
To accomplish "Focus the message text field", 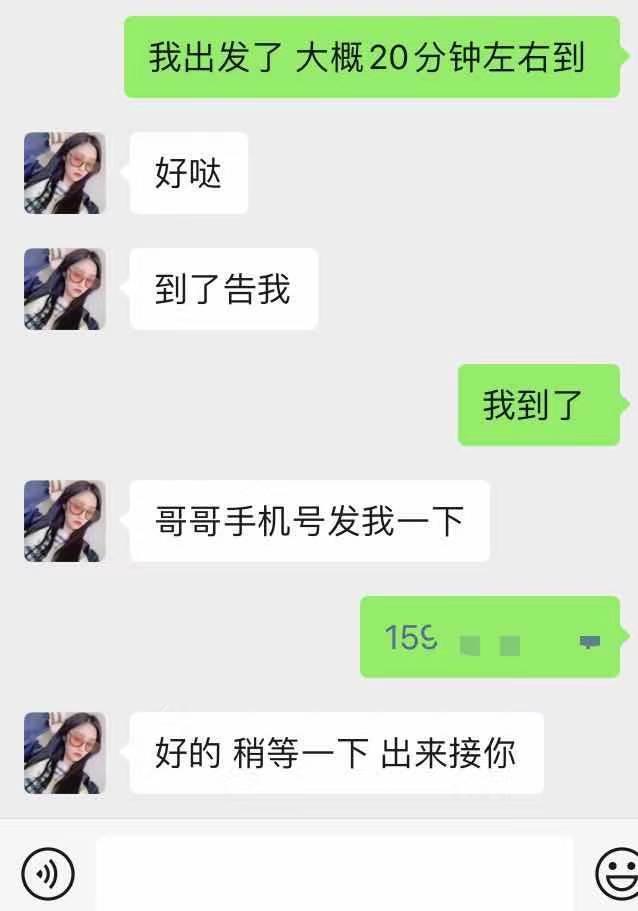I will click(x=335, y=872).
